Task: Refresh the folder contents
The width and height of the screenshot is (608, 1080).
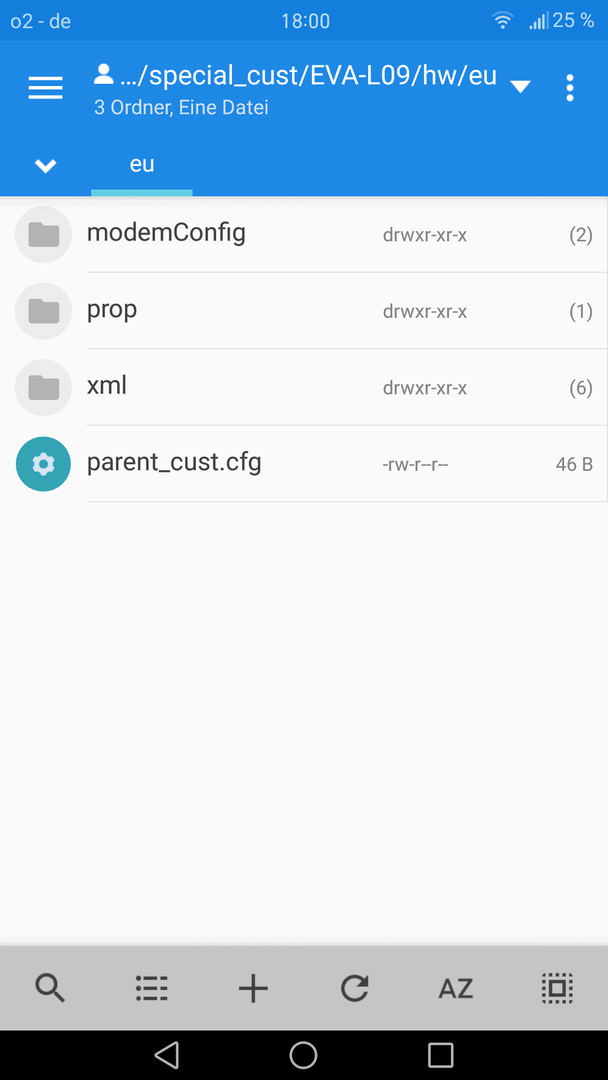Action: 355,988
